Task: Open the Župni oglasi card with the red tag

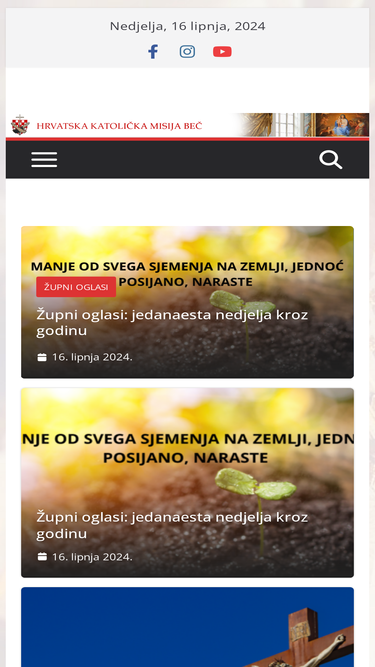Action: (x=187, y=302)
